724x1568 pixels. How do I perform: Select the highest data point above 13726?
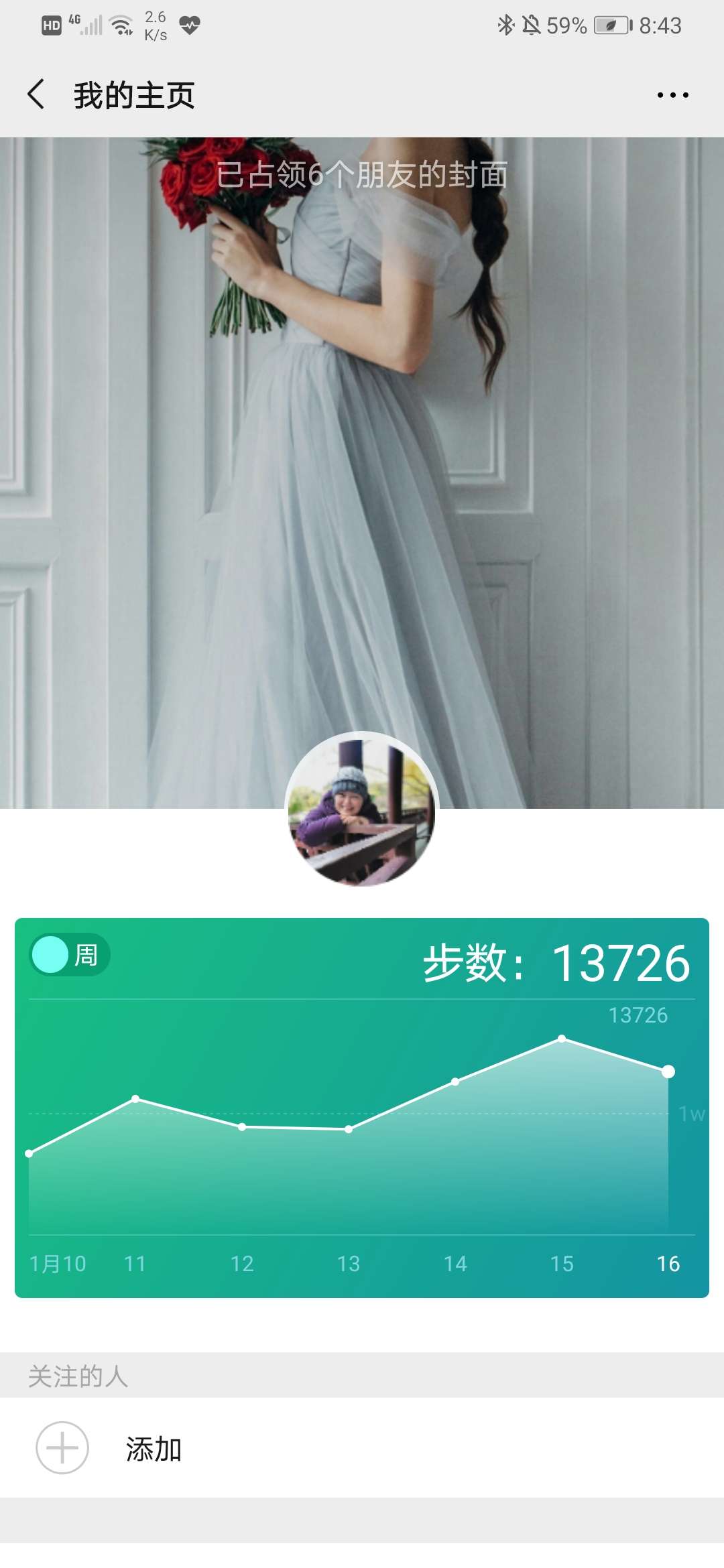click(562, 1038)
